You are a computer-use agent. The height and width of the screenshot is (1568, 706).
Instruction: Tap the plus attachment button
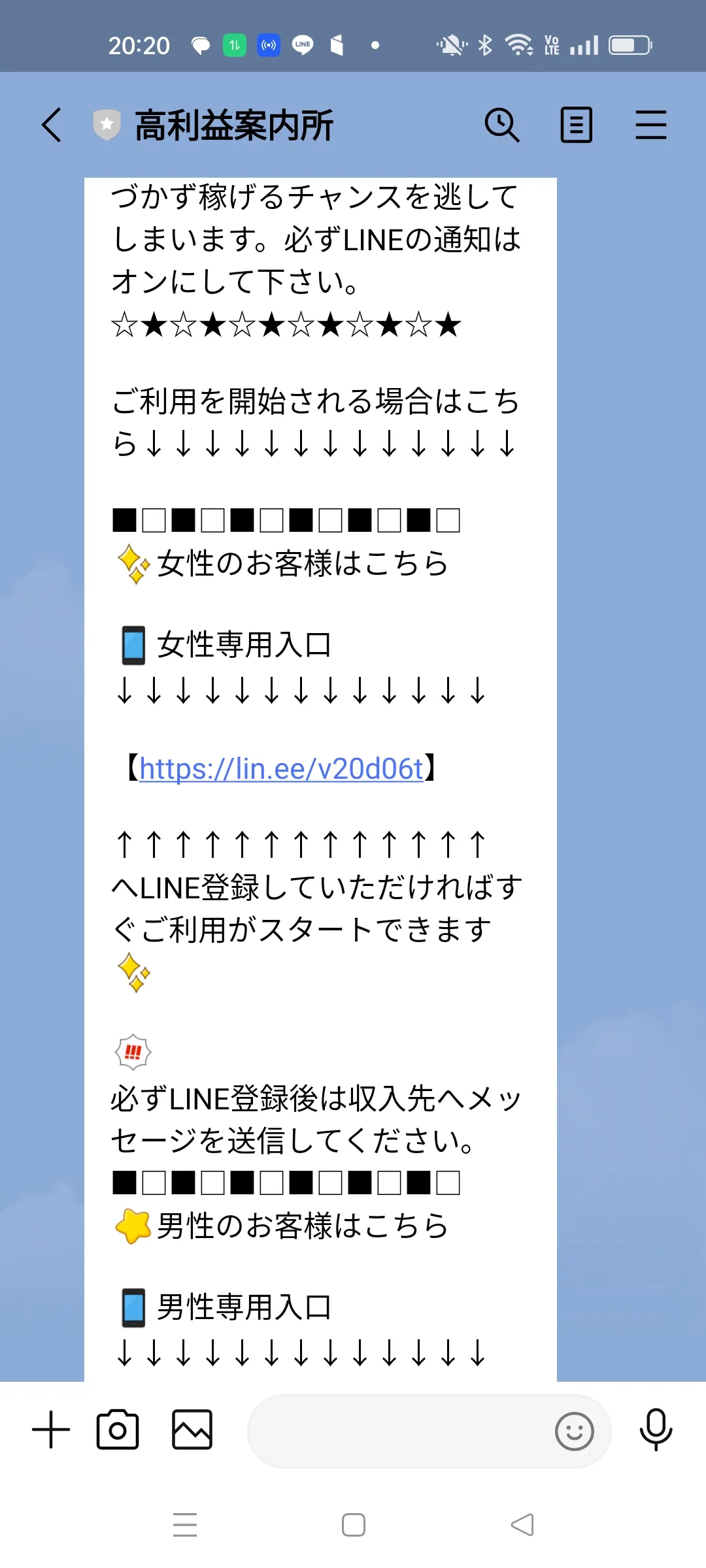point(51,1430)
